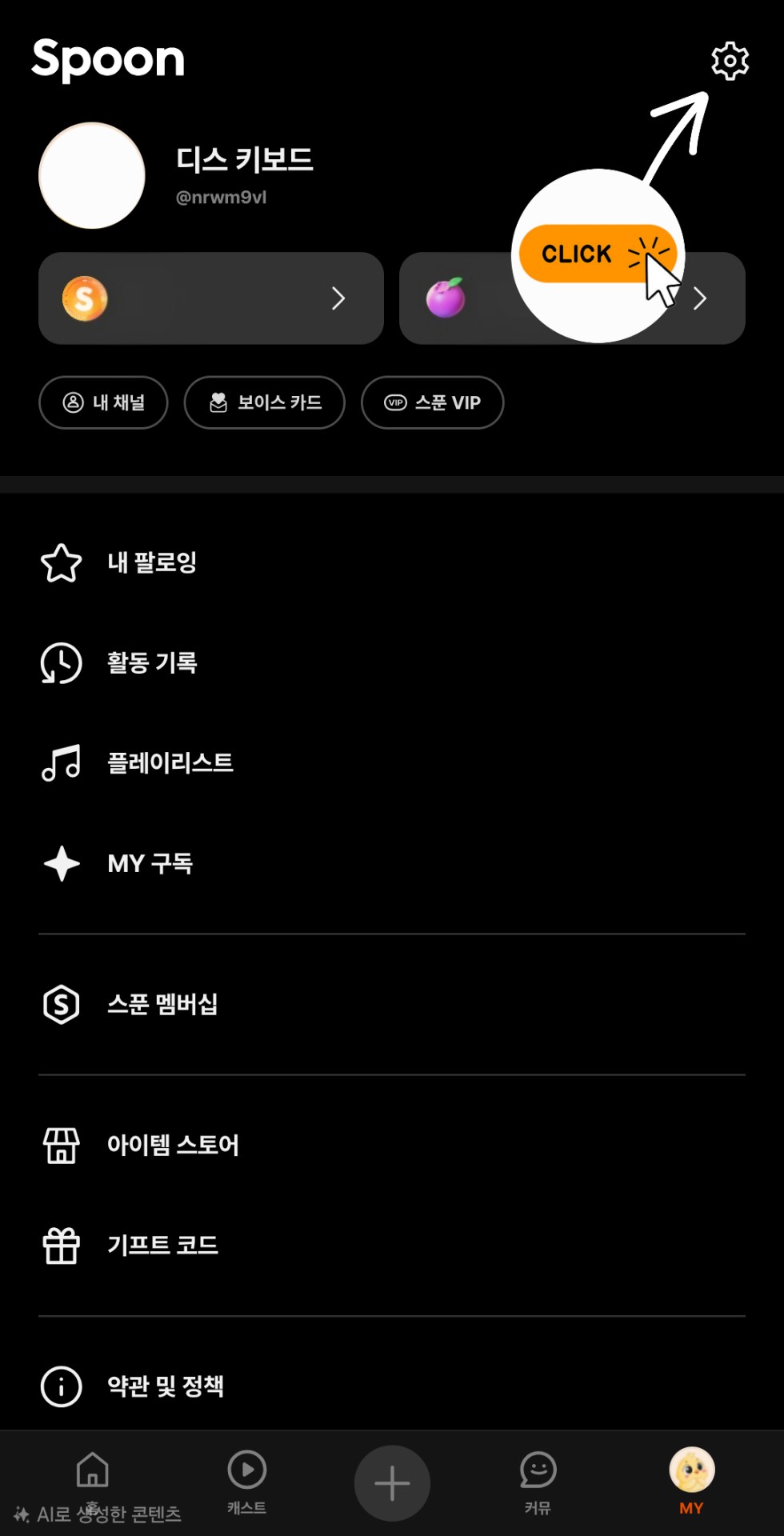Open 기프트 코드
This screenshot has width=784, height=1536.
coord(162,1245)
